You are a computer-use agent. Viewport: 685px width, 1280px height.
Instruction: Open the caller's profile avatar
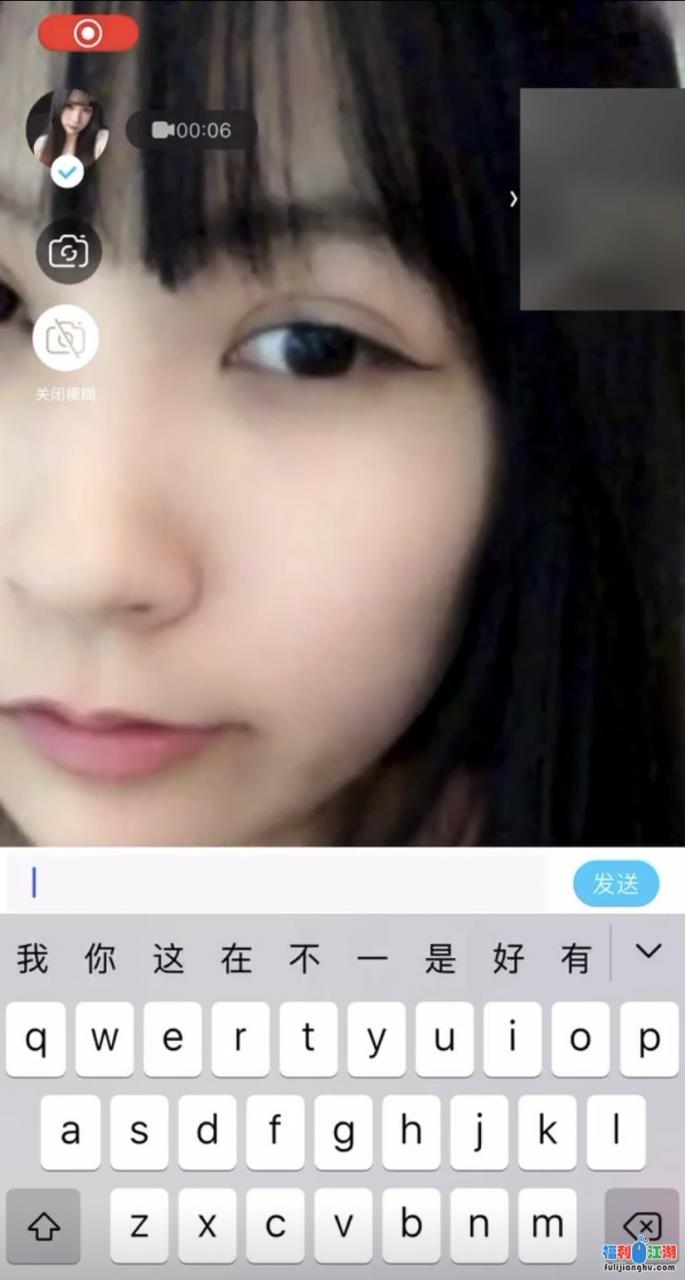tap(66, 130)
